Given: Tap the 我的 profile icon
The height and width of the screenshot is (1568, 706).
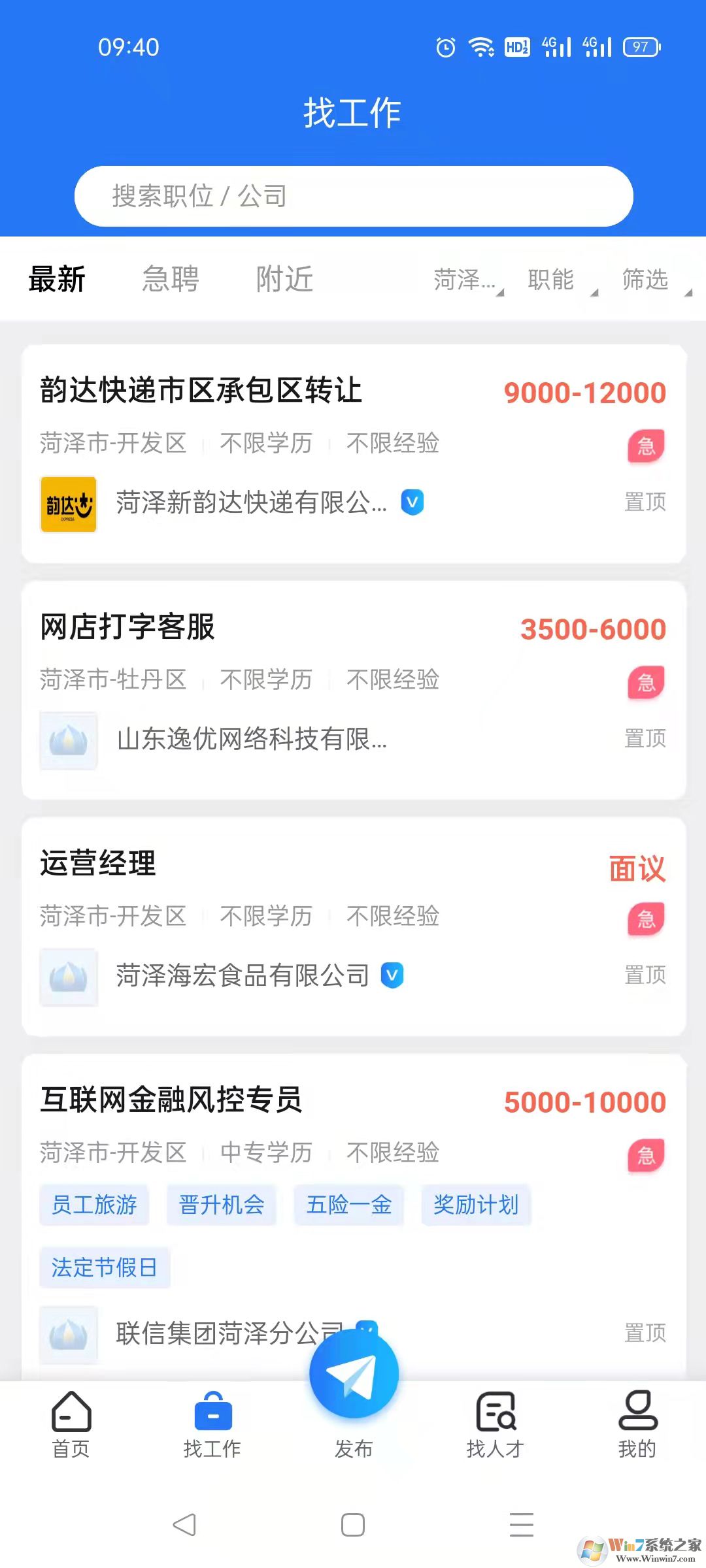Looking at the screenshot, I should [636, 1410].
